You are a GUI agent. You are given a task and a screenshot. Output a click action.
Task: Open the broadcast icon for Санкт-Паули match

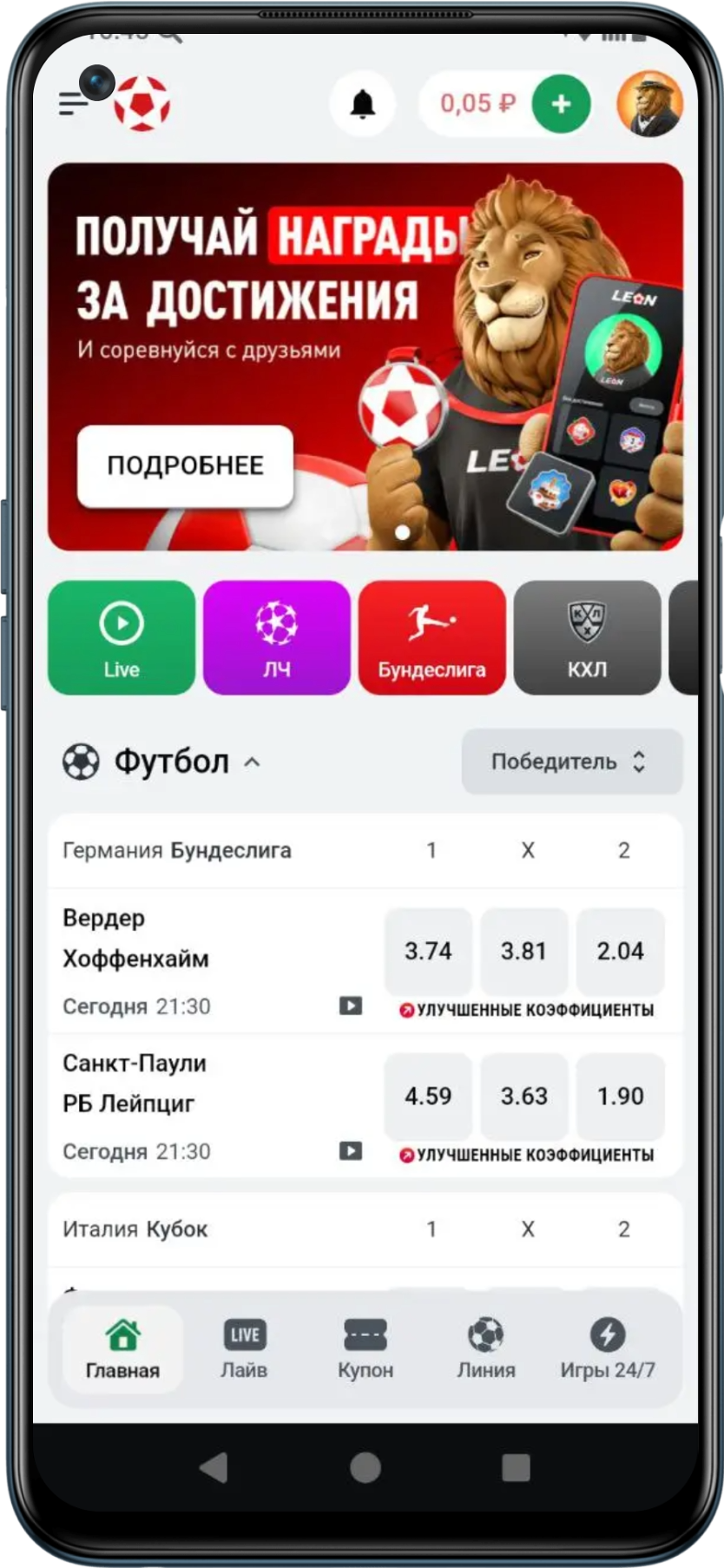point(351,1150)
